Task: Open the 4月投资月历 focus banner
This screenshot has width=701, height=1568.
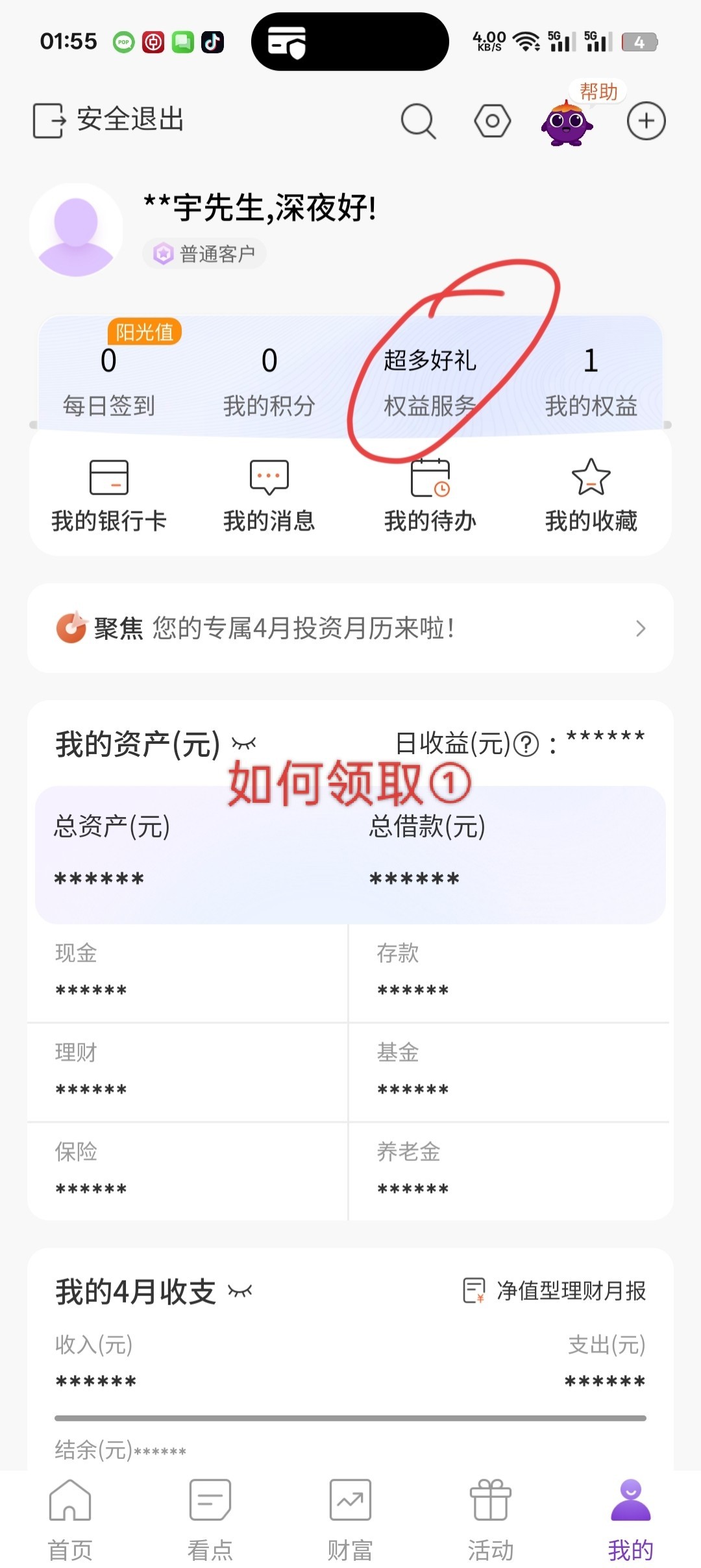Action: coord(350,628)
